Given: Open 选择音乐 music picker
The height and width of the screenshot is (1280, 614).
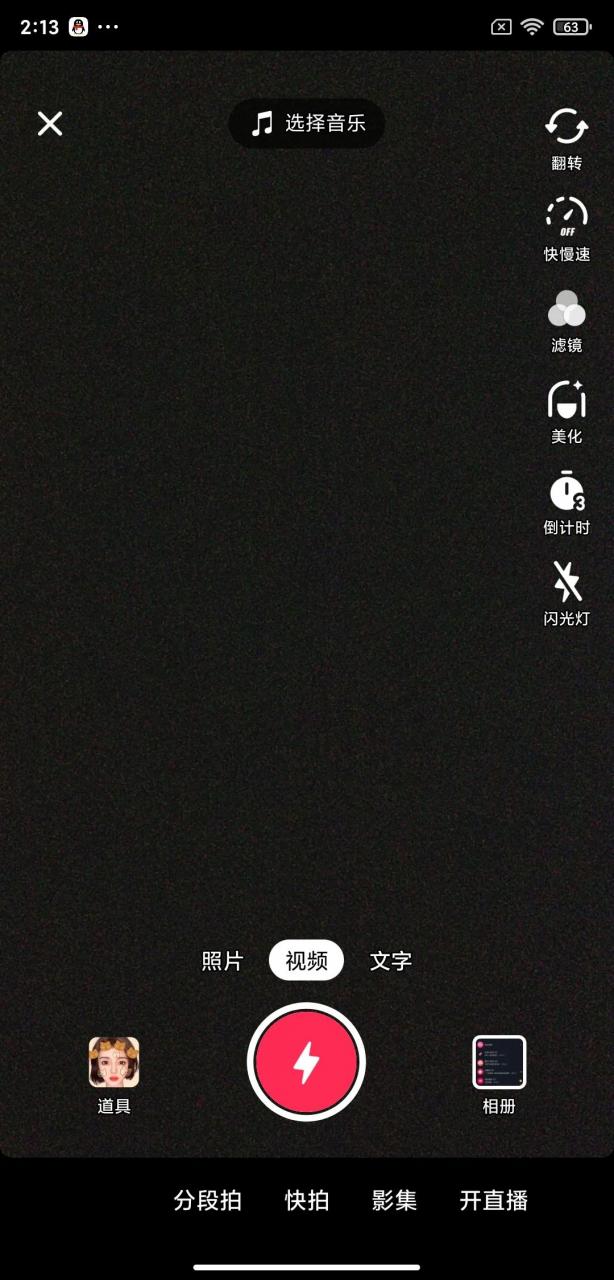Looking at the screenshot, I should coord(307,124).
